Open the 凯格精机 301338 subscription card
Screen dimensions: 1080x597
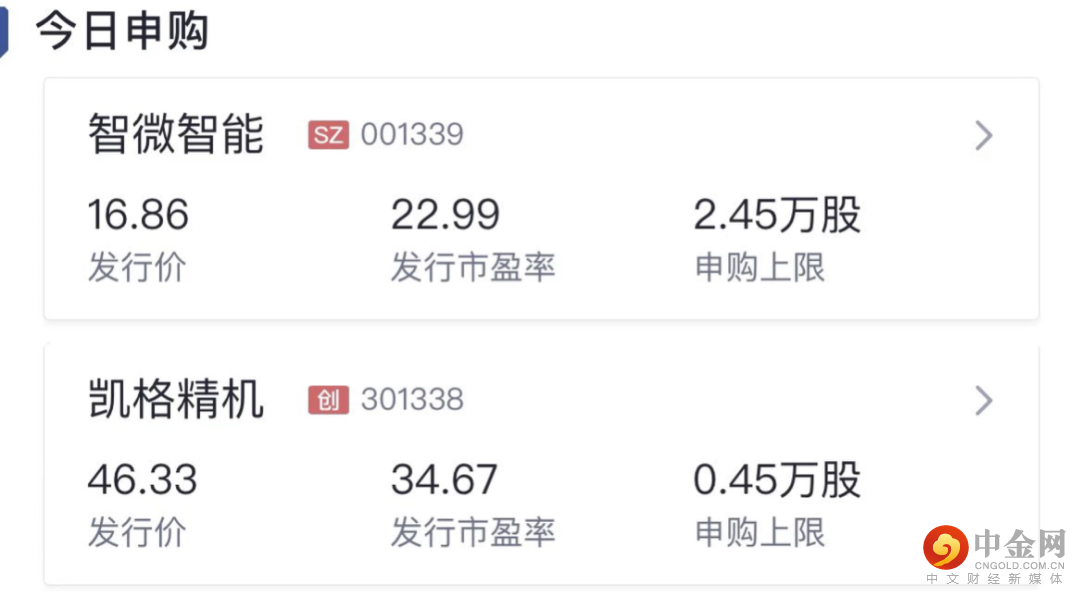tap(540, 464)
